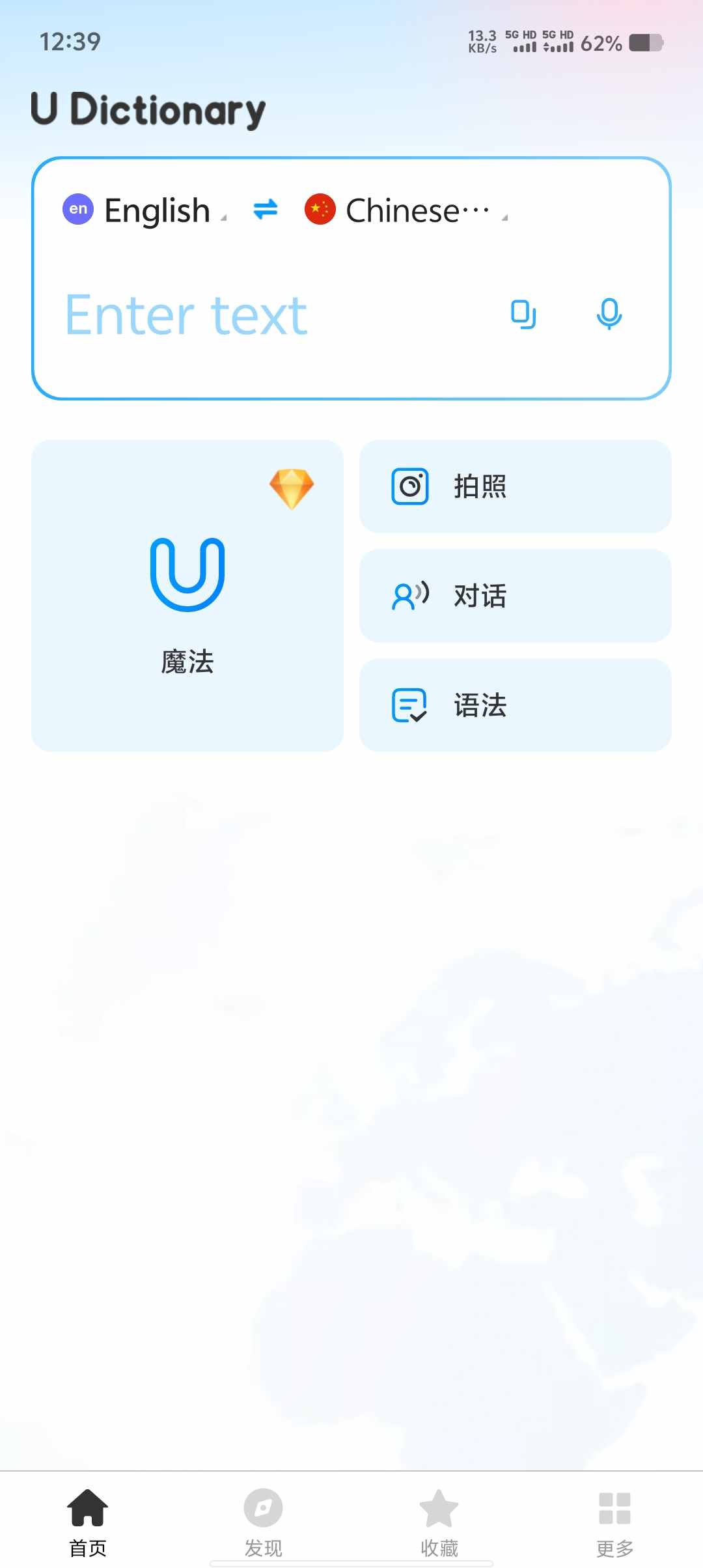Open the 魔法 magic translate card
703x1568 pixels.
click(x=187, y=596)
